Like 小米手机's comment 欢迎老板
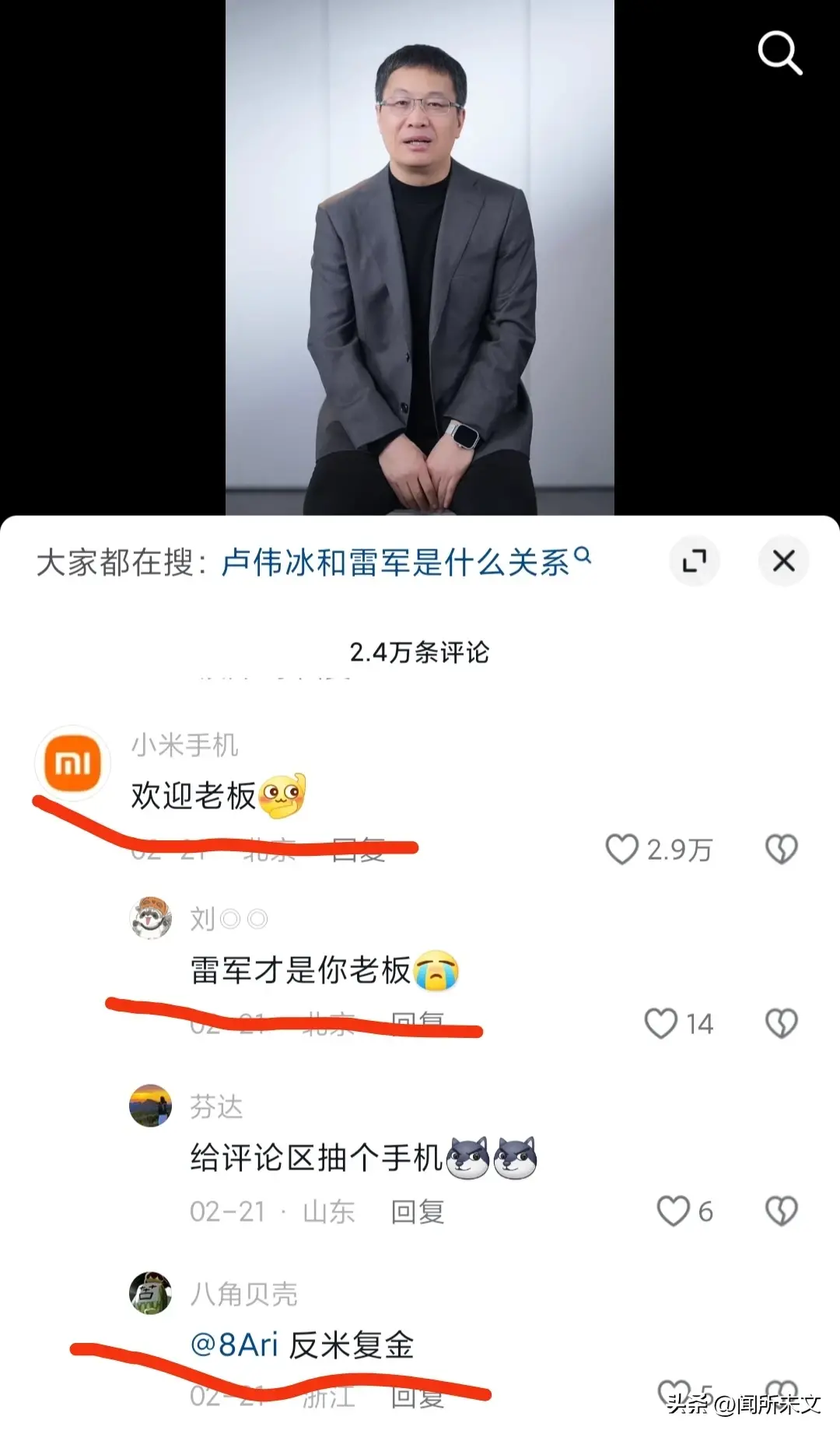 coord(621,850)
